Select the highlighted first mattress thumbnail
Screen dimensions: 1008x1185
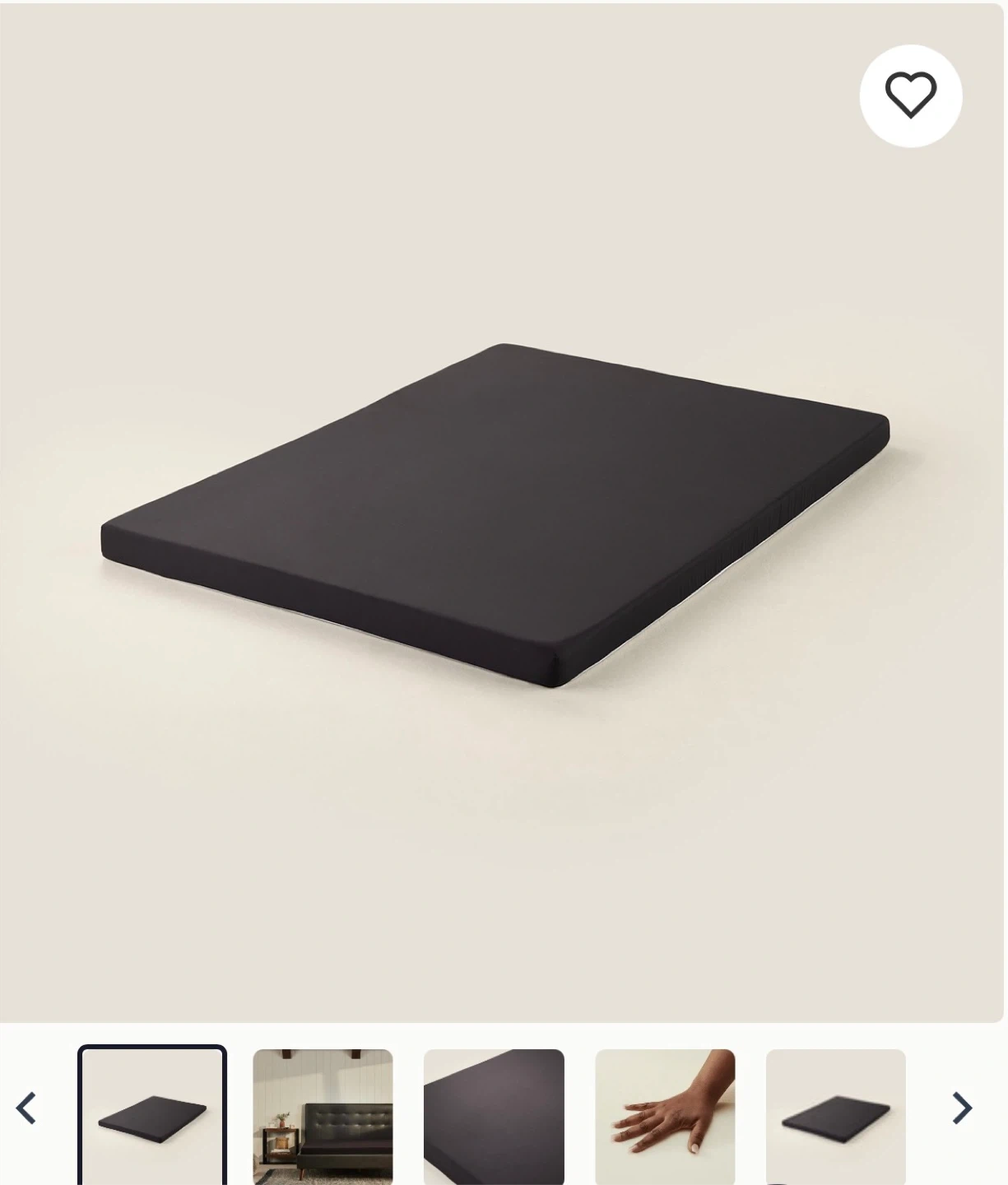point(152,1115)
